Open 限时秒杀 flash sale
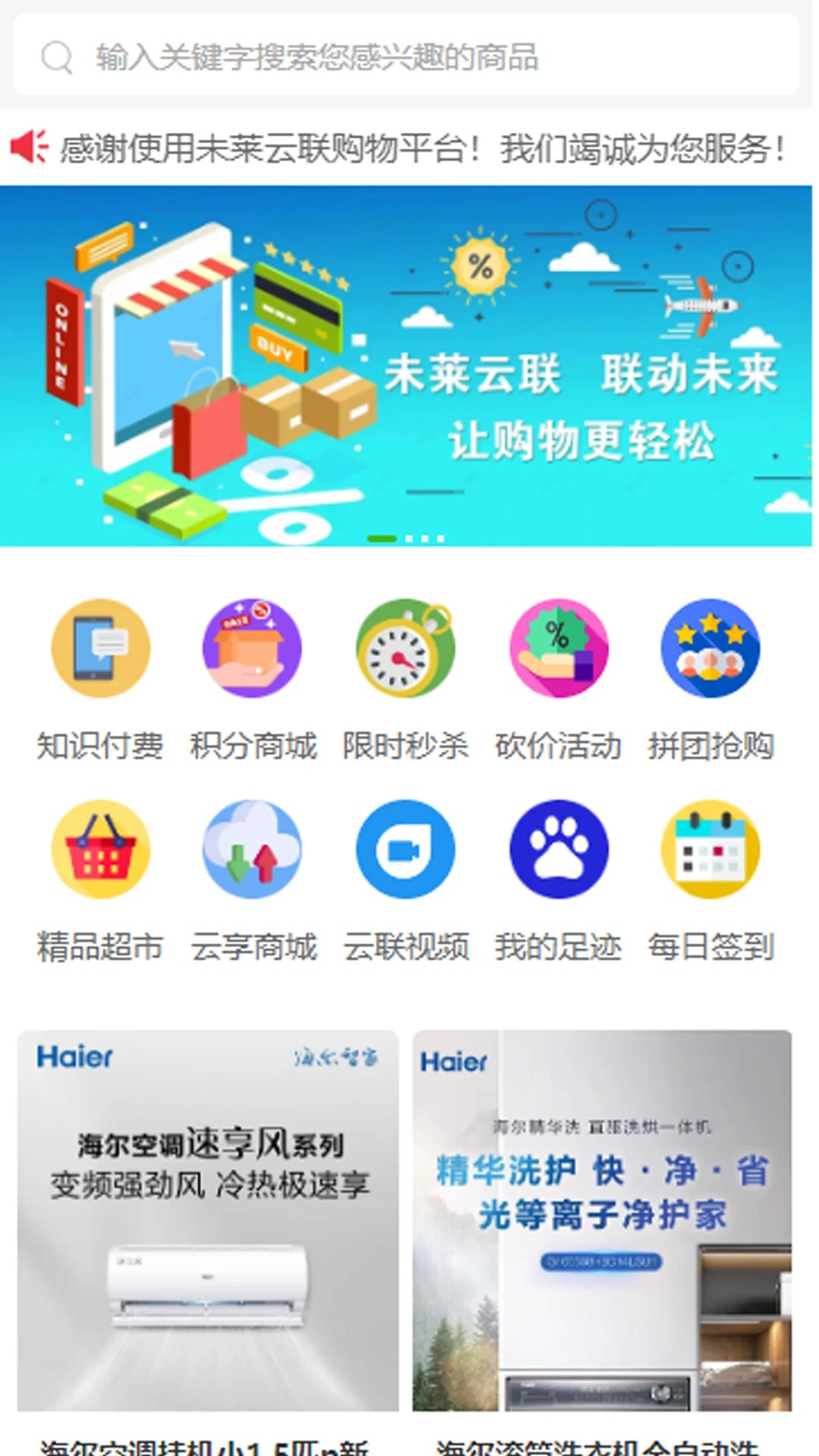The image size is (819, 1456). click(406, 679)
